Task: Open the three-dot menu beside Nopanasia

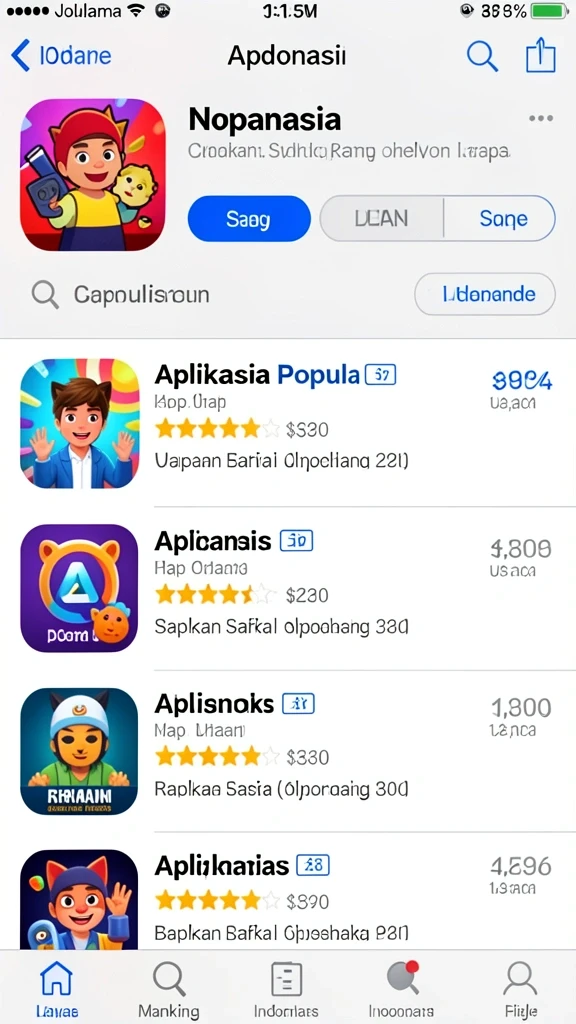Action: click(x=541, y=118)
